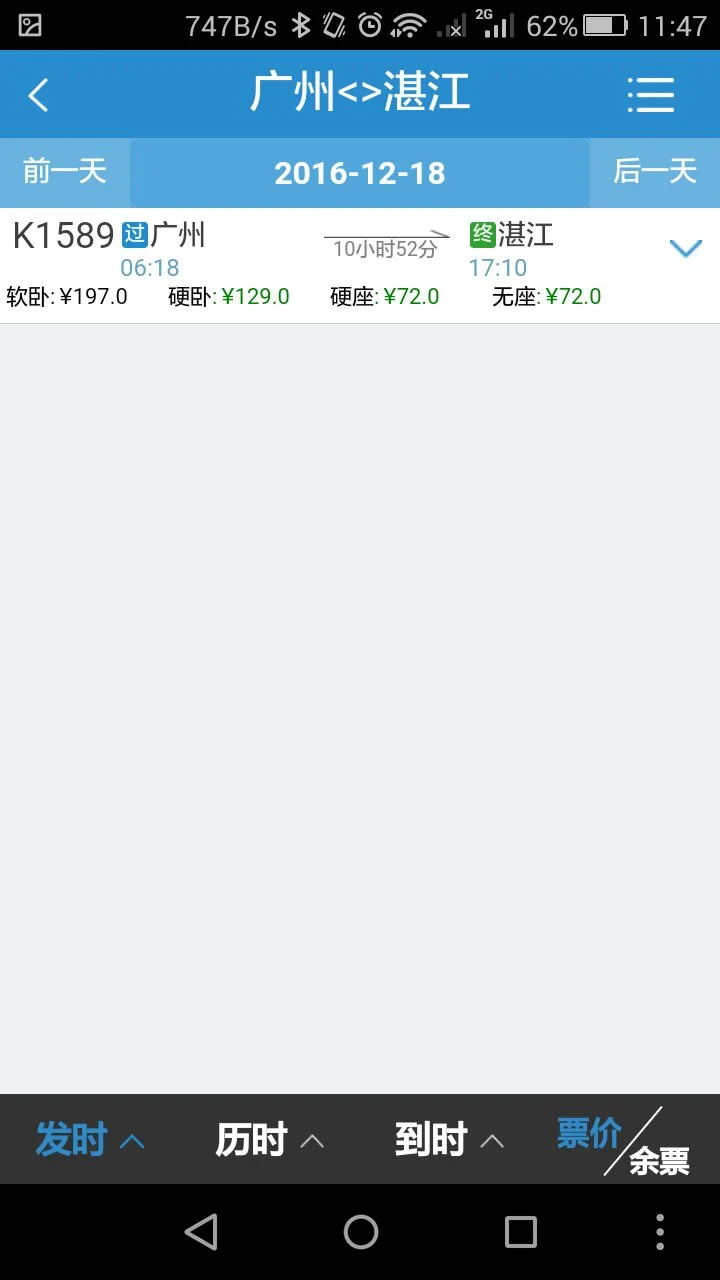Image resolution: width=720 pixels, height=1280 pixels.
Task: Tap the 终 badge next to 湛江
Action: point(479,234)
